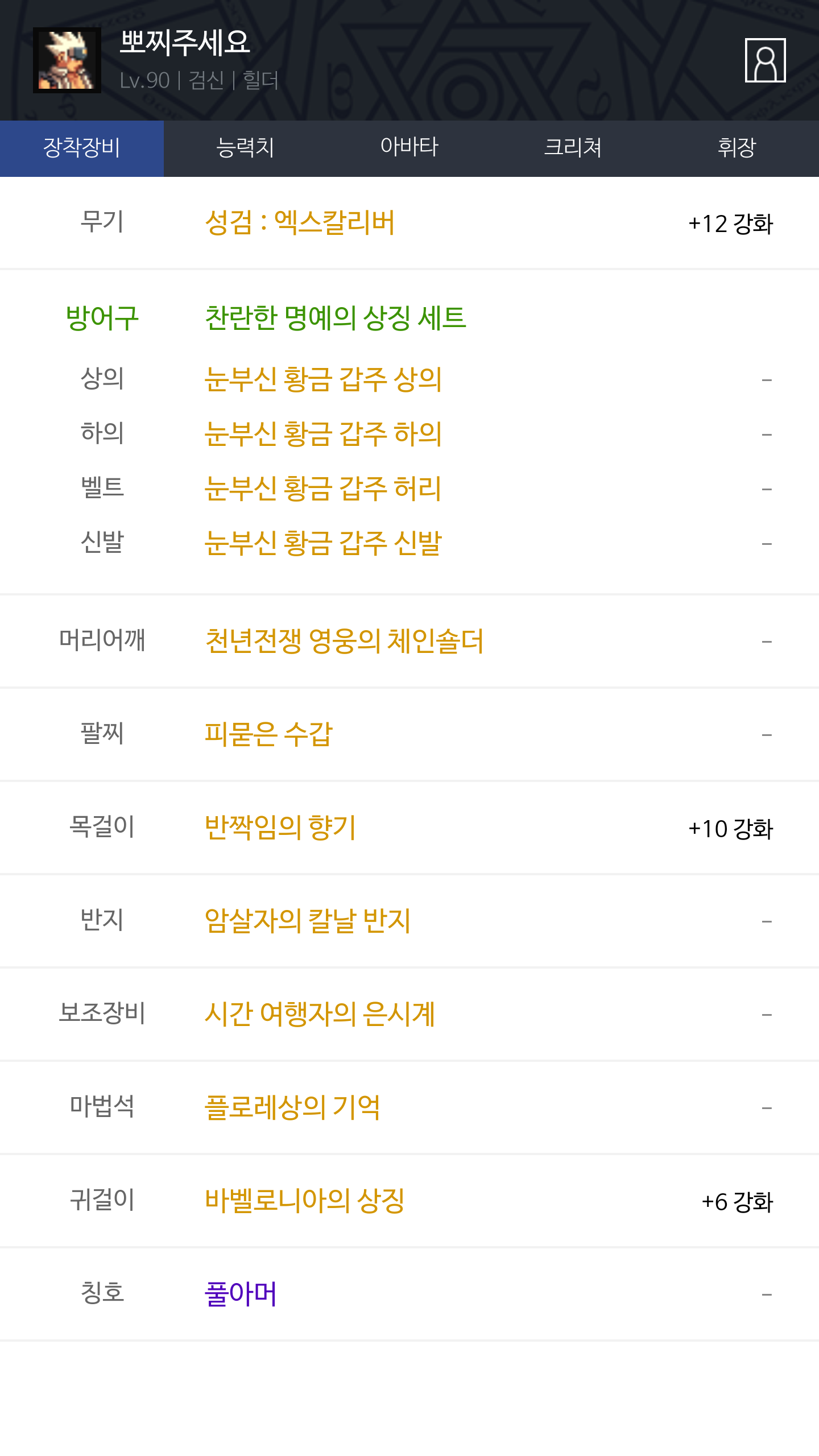Open 찬란한 명예의 상징 세트 details
Viewport: 819px width, 1456px height.
(336, 318)
